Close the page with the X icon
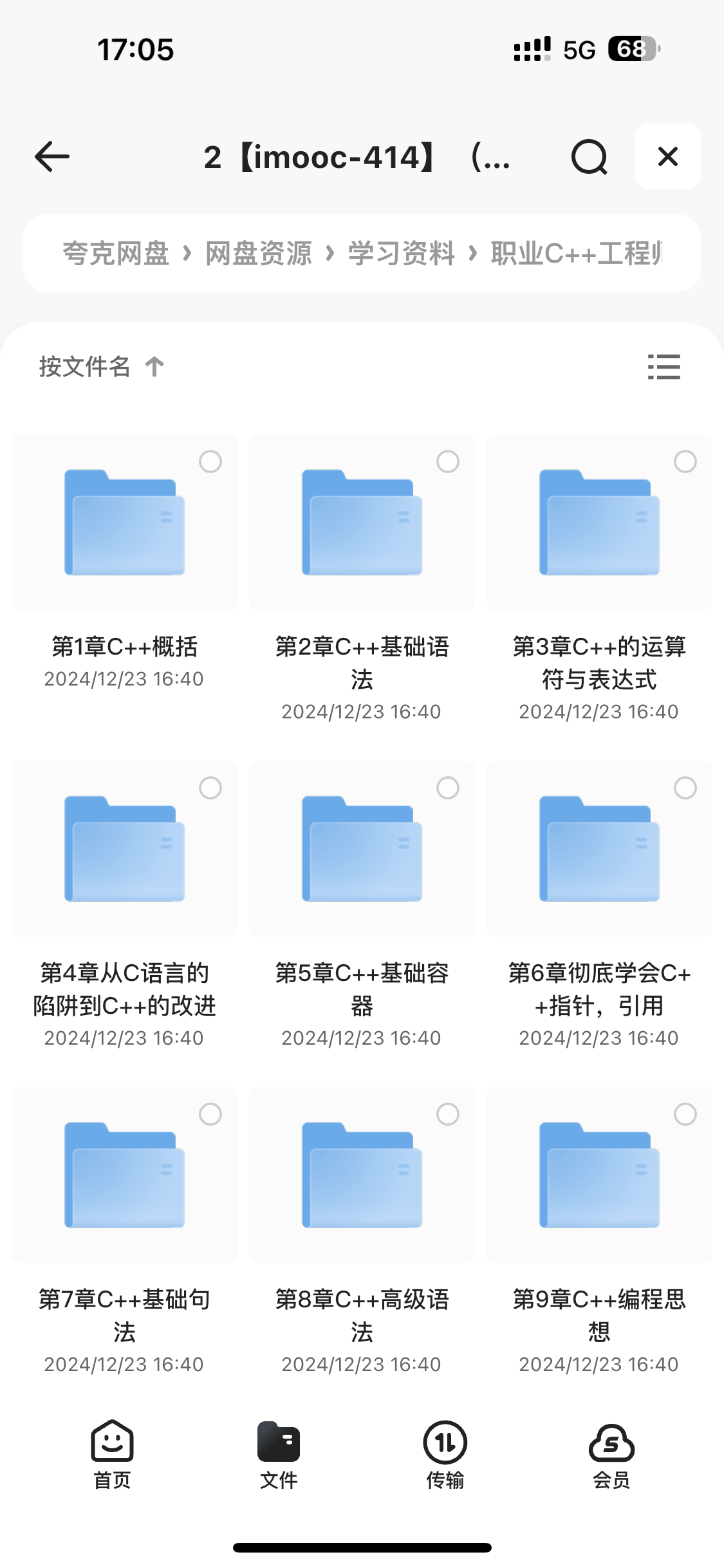The height and width of the screenshot is (1568, 724). point(667,157)
